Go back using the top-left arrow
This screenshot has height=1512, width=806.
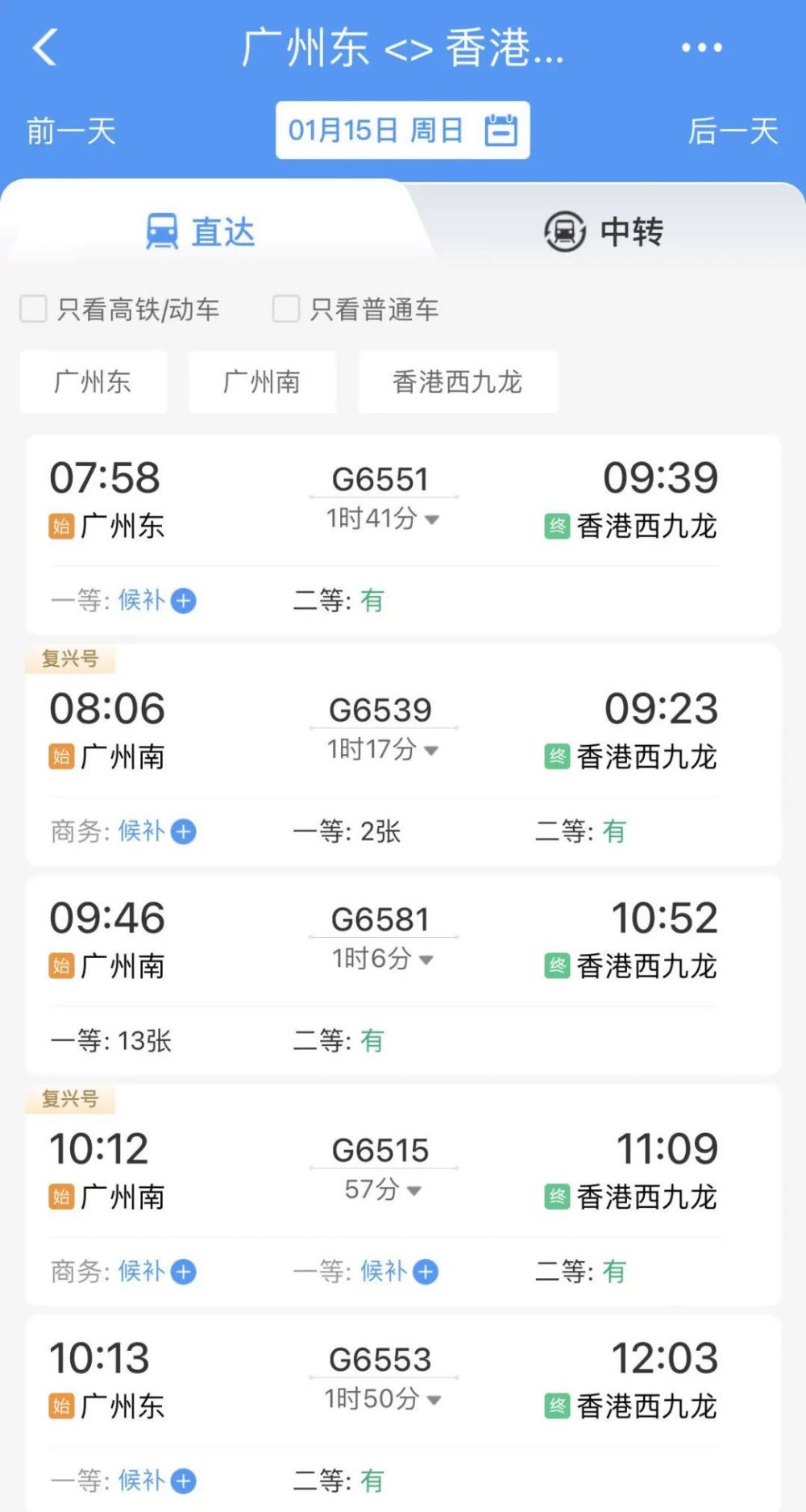tap(45, 47)
